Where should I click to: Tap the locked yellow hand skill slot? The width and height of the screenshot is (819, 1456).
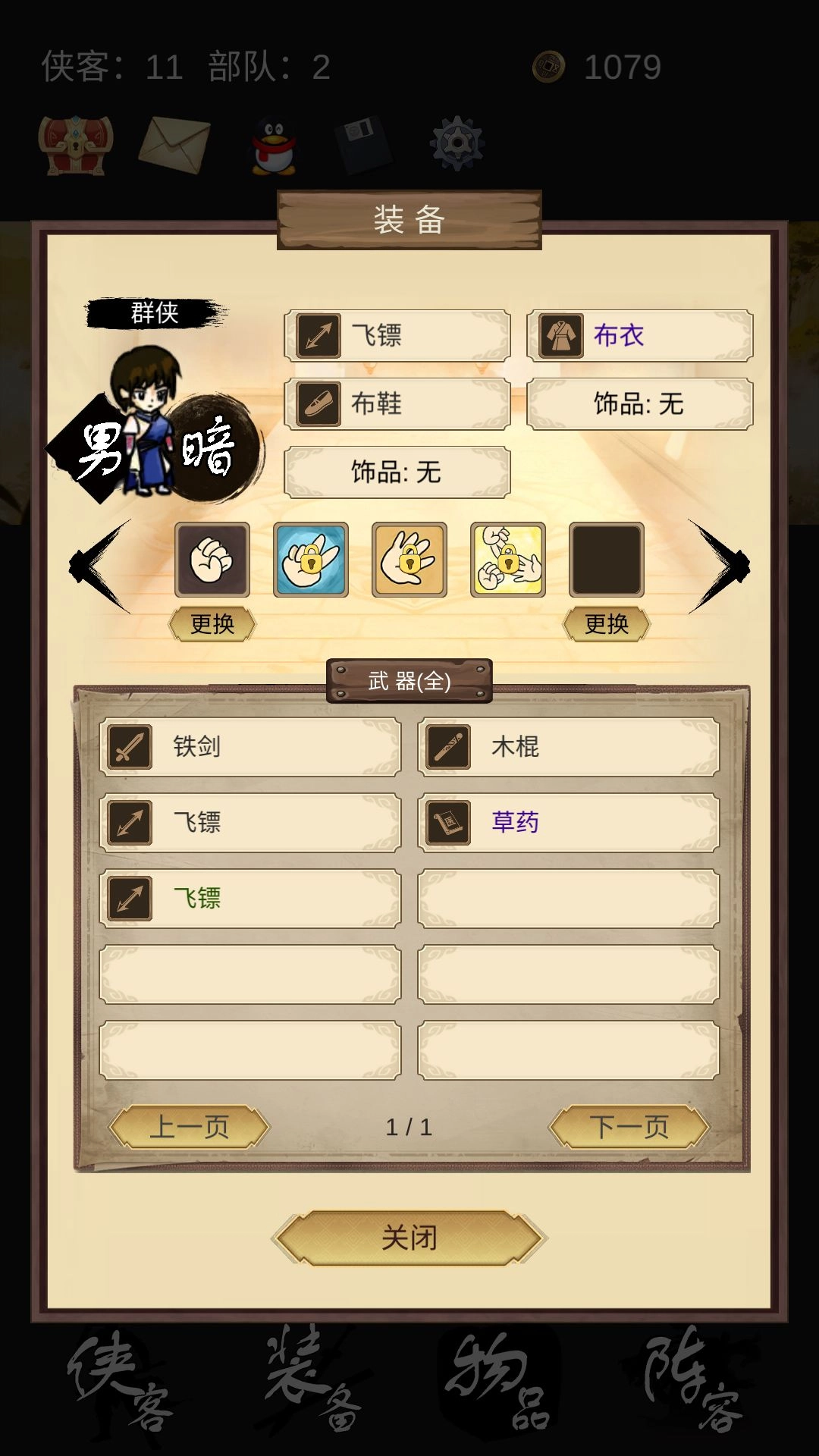(x=409, y=560)
